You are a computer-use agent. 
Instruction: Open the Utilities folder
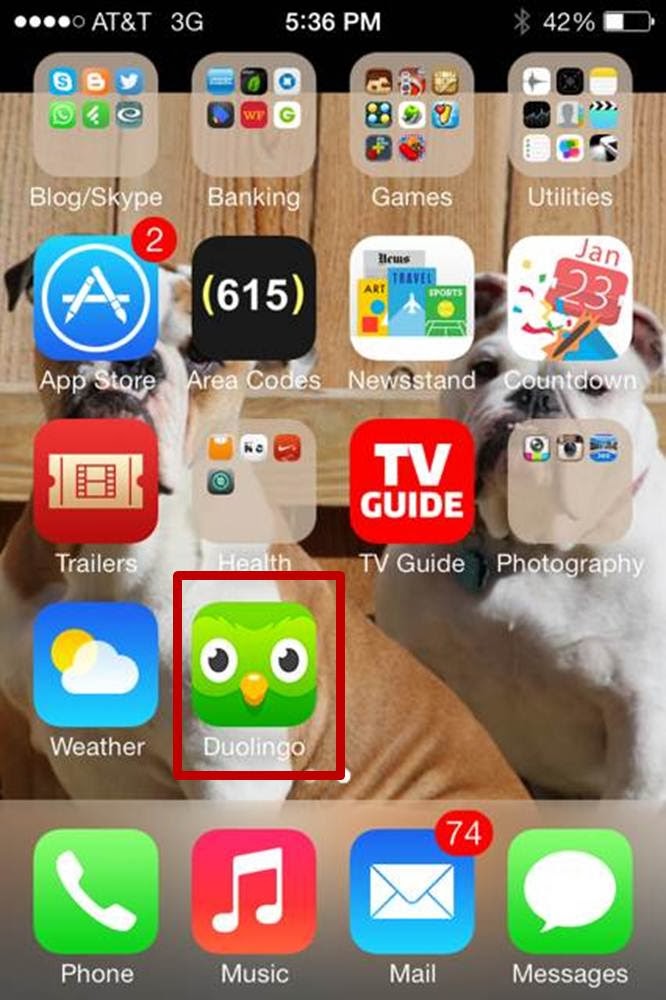pyautogui.click(x=569, y=115)
